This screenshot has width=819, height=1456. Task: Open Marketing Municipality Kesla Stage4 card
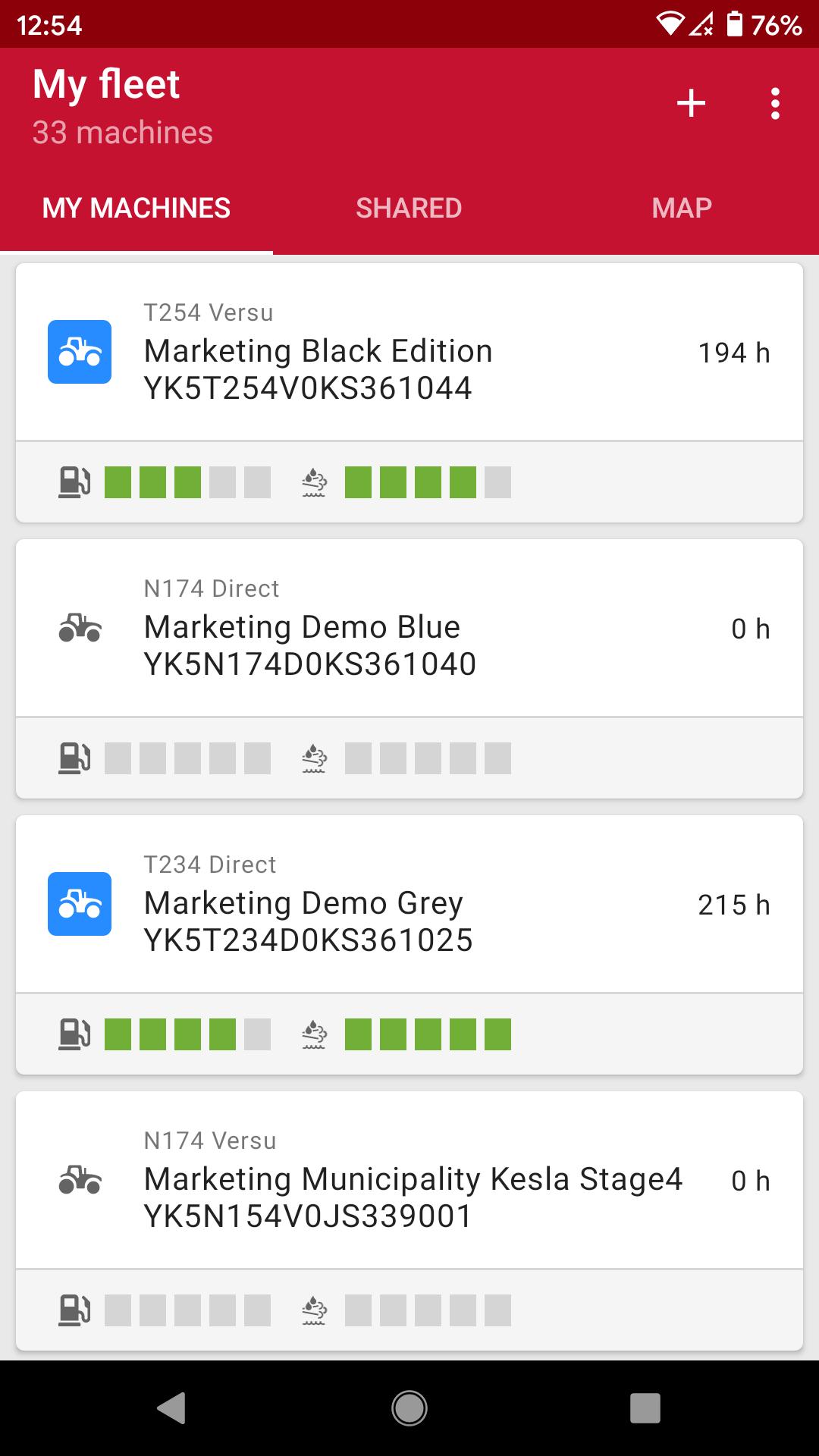(x=409, y=1220)
